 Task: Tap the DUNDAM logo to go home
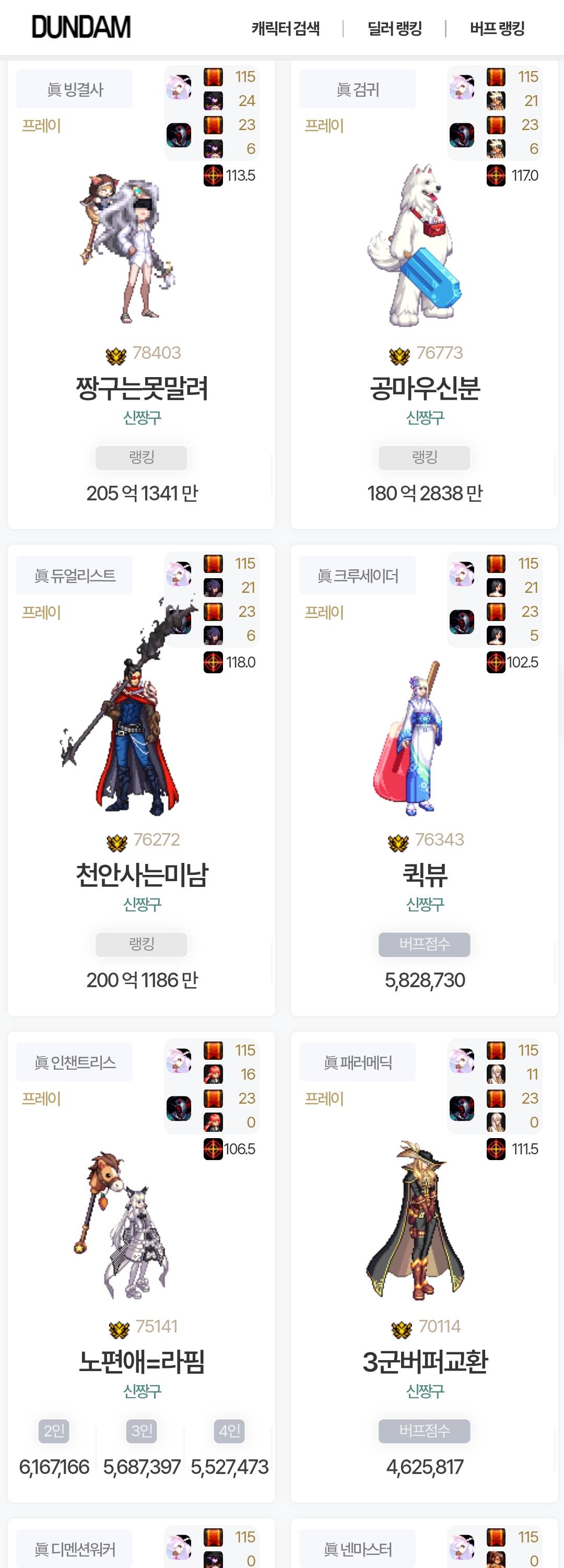click(x=81, y=27)
